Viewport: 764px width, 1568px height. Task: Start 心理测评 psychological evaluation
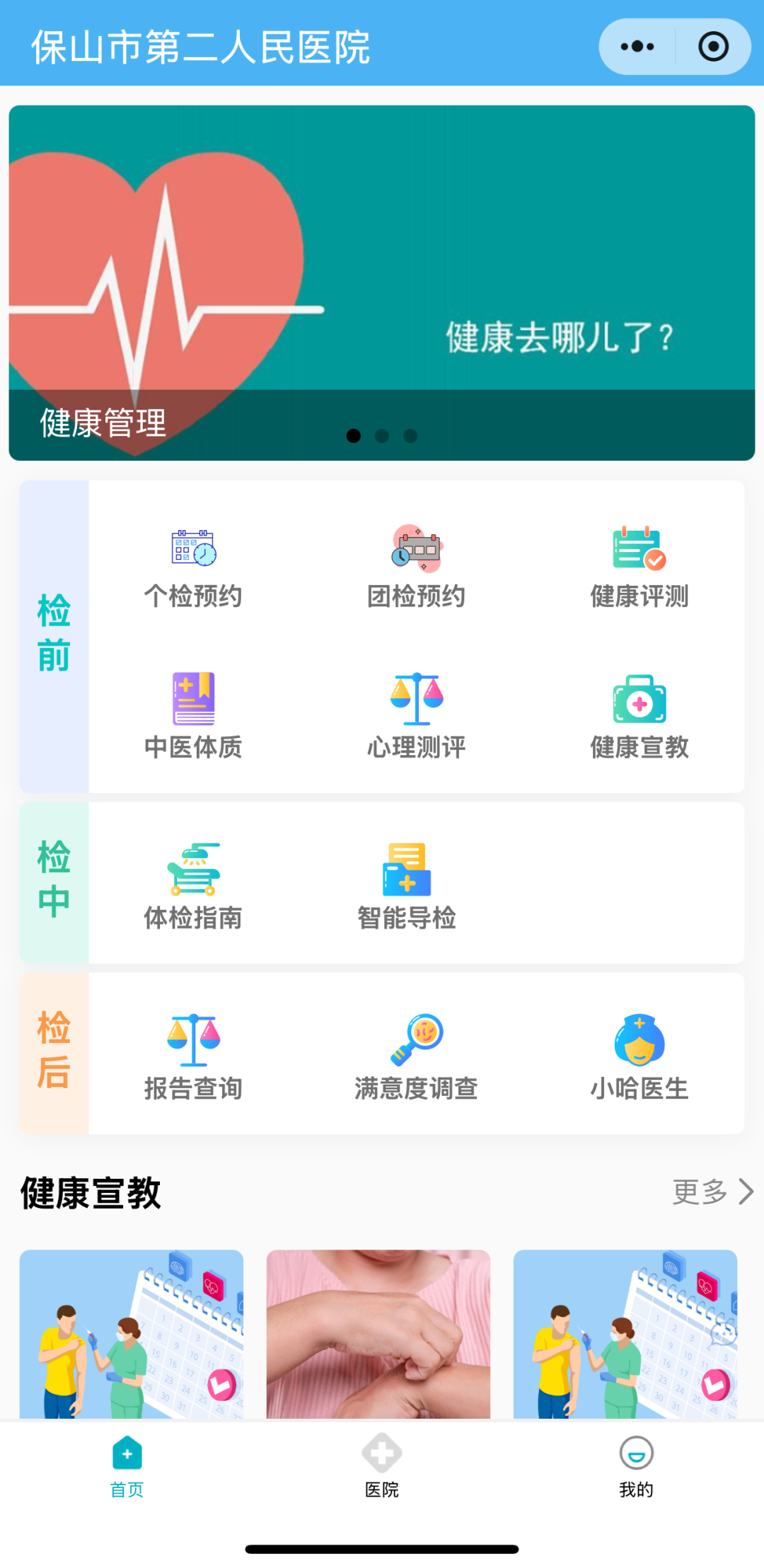click(416, 716)
